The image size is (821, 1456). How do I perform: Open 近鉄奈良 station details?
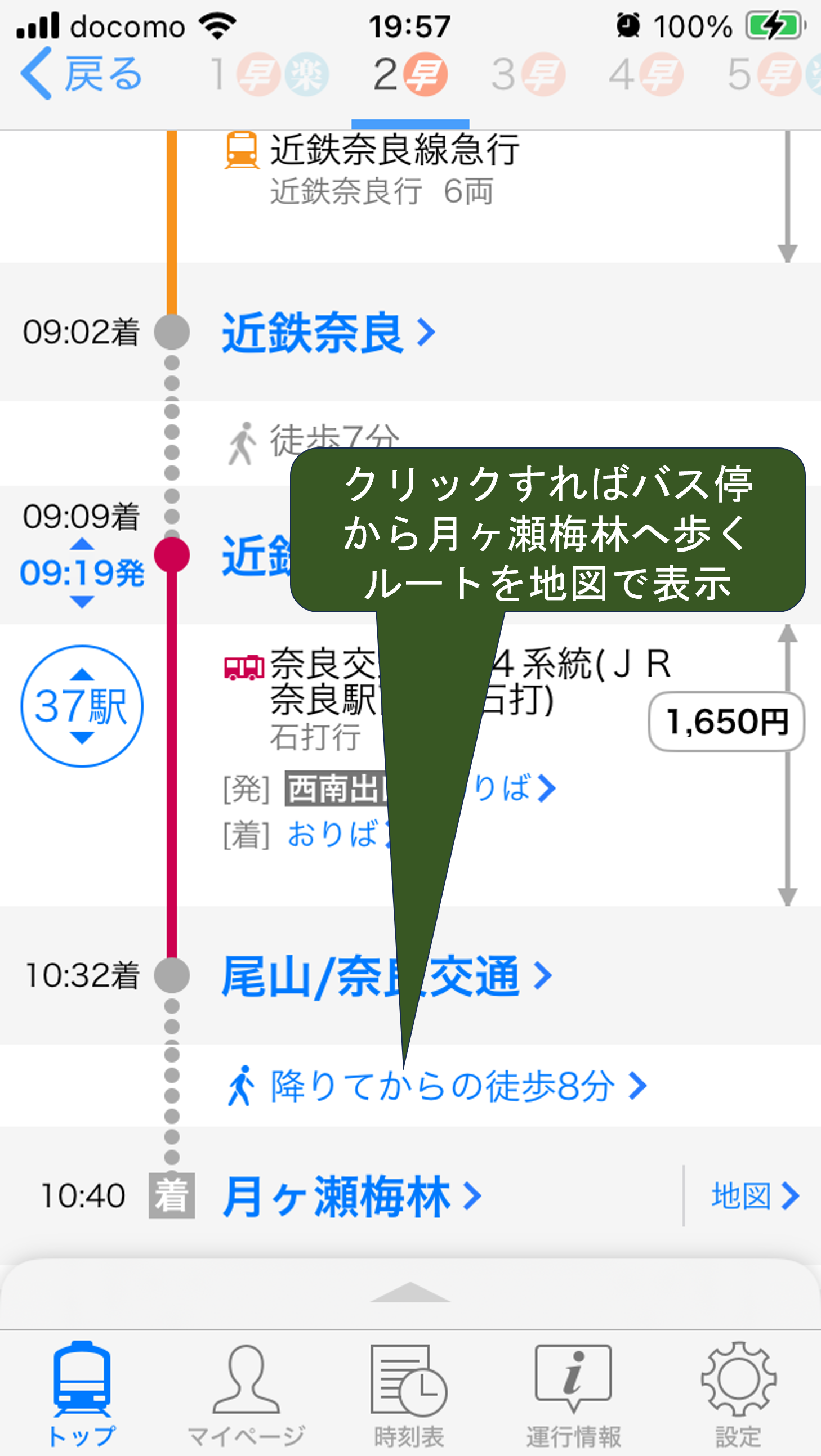pyautogui.click(x=328, y=333)
